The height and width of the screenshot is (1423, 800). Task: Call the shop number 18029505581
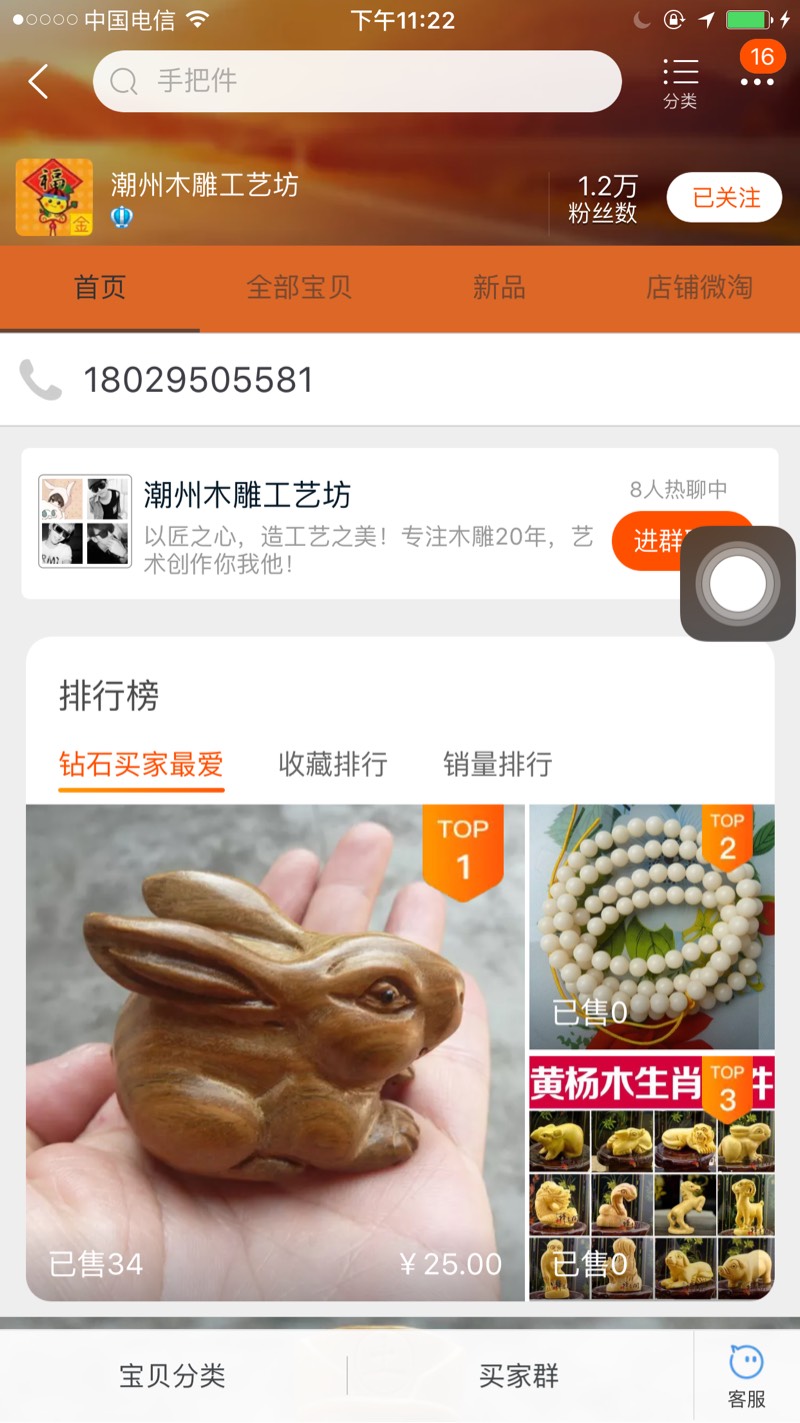pos(198,380)
